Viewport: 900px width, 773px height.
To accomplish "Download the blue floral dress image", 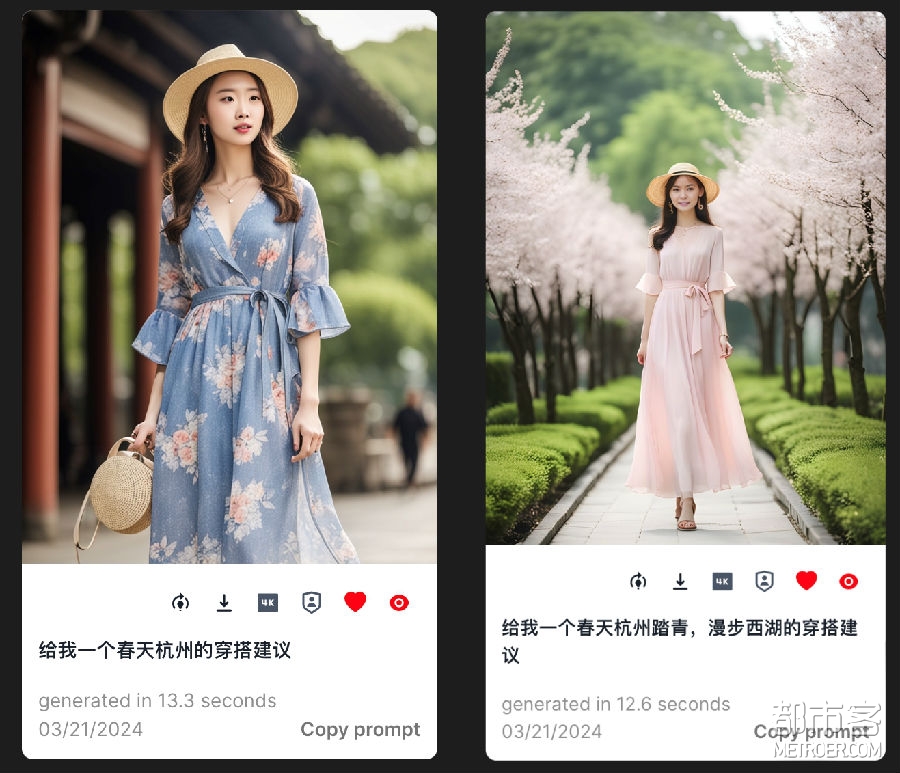I will tap(224, 602).
